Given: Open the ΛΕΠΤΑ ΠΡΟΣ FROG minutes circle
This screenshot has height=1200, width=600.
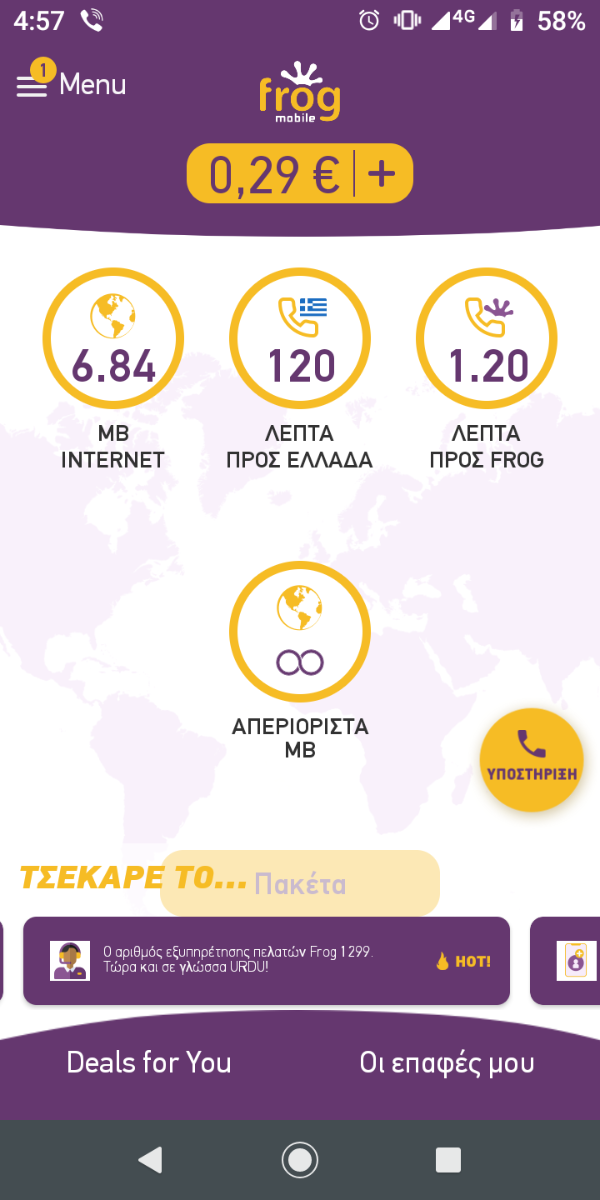Looking at the screenshot, I should [487, 340].
